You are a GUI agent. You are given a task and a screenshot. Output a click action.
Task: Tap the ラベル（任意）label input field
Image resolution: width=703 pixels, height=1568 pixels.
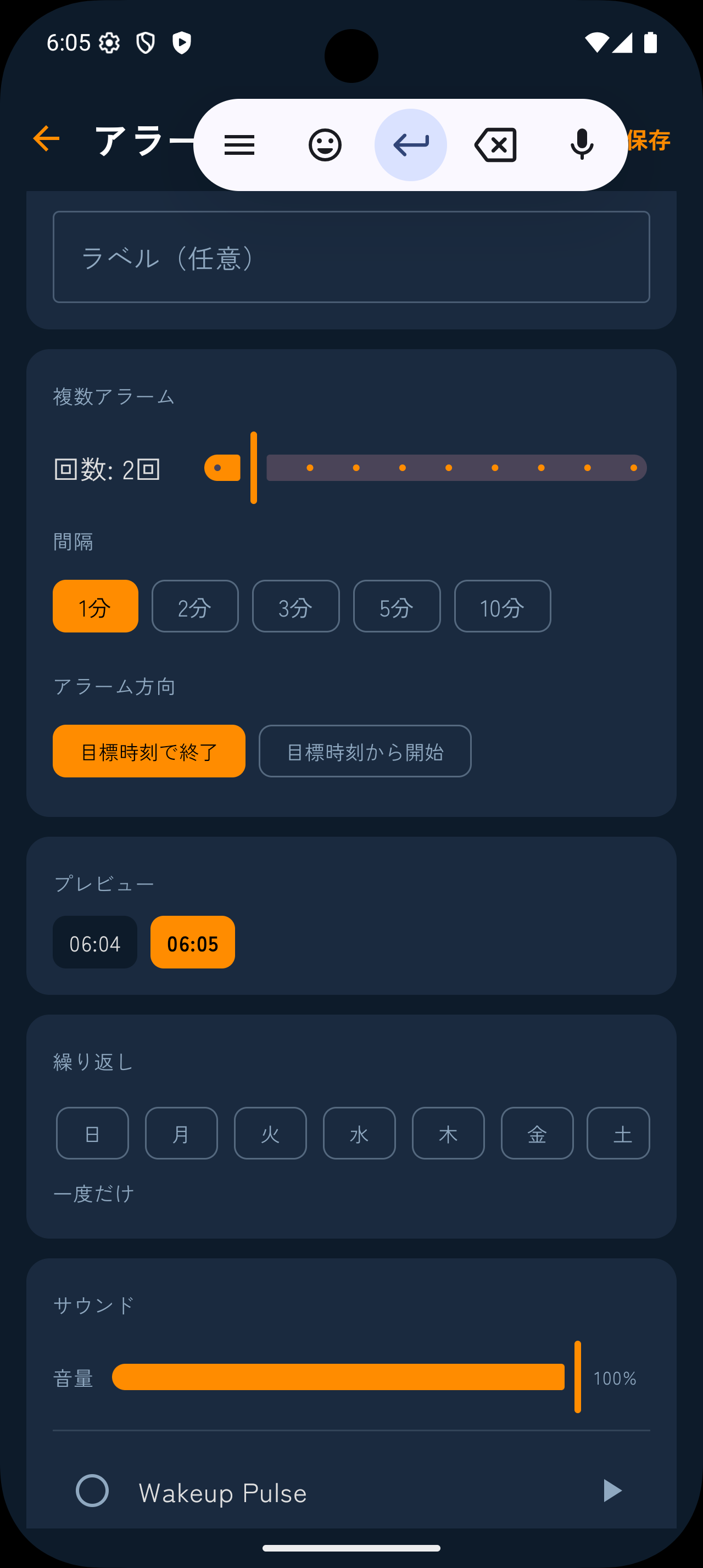click(351, 256)
